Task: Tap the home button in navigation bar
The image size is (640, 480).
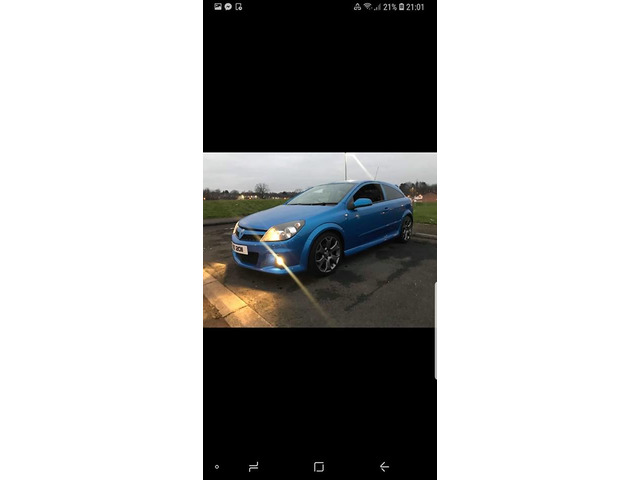Action: click(319, 467)
